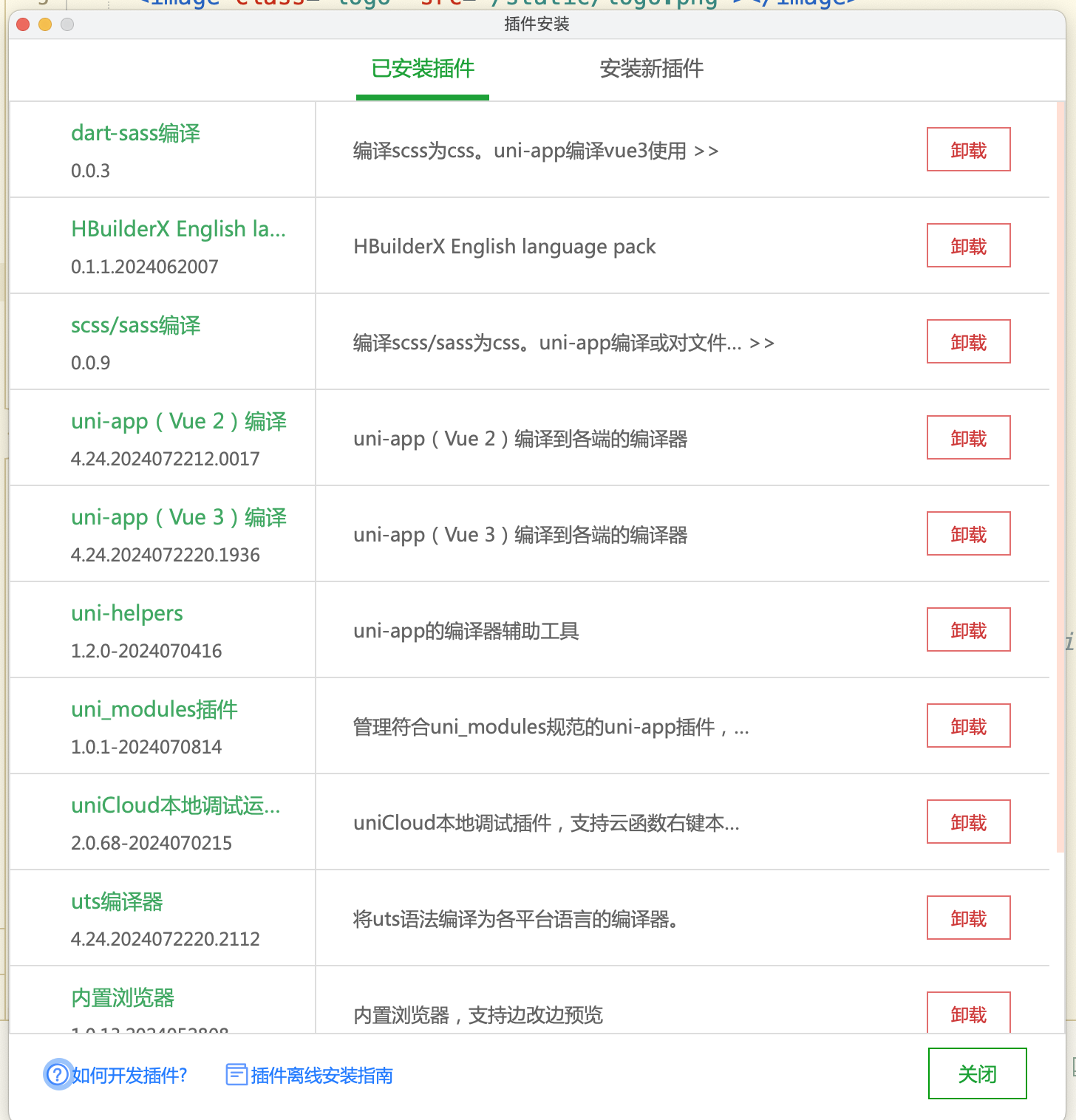Open the 插件离线安装指南 guide
The width and height of the screenshot is (1076, 1120).
321,1075
